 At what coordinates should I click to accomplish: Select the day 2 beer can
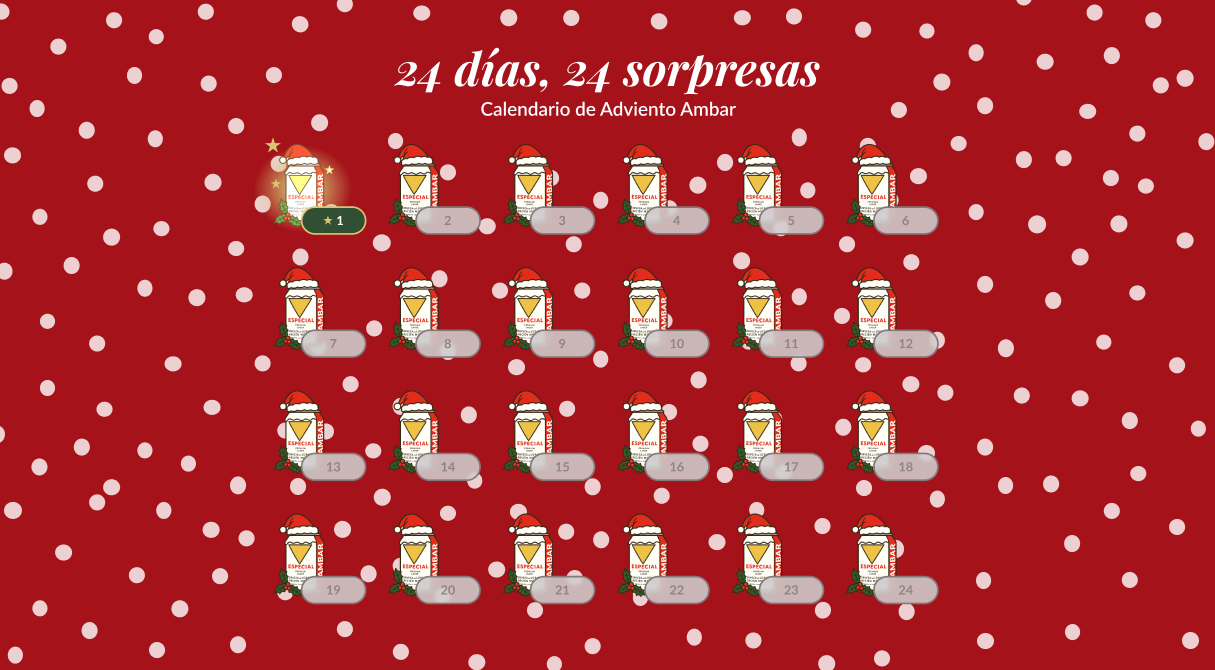[418, 190]
